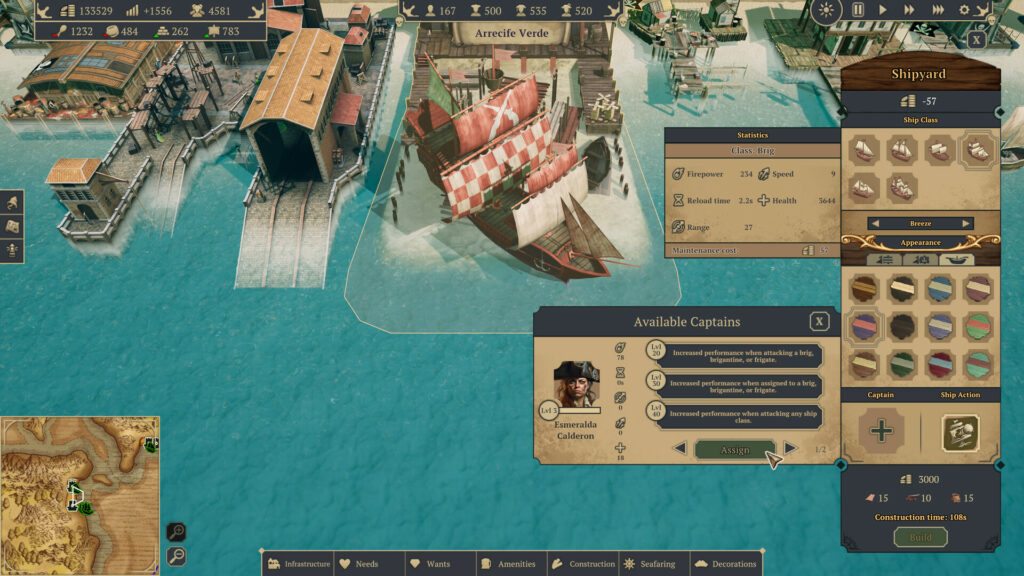Set game to triple fast-forward speed
This screenshot has width=1024, height=576.
[938, 10]
